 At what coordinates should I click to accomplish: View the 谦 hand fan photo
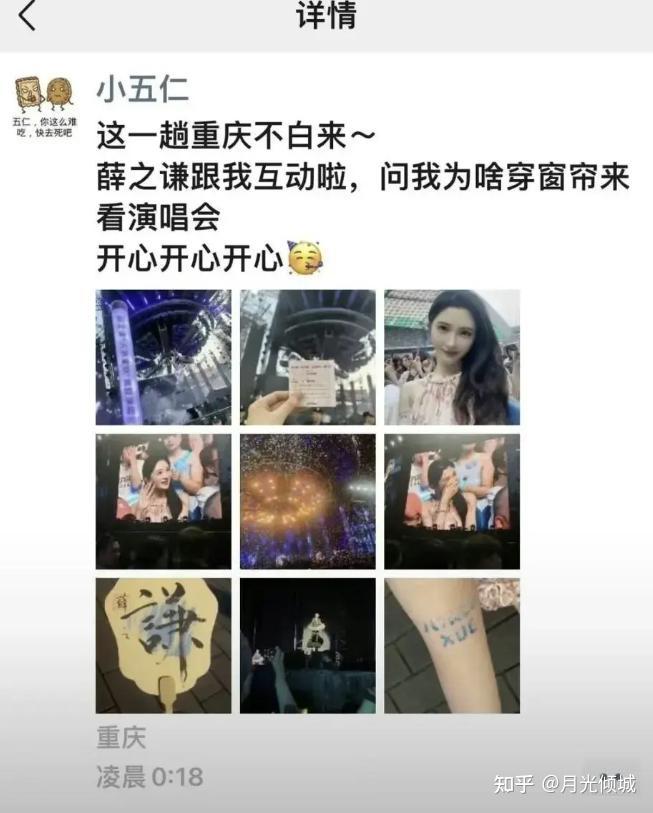coord(163,645)
